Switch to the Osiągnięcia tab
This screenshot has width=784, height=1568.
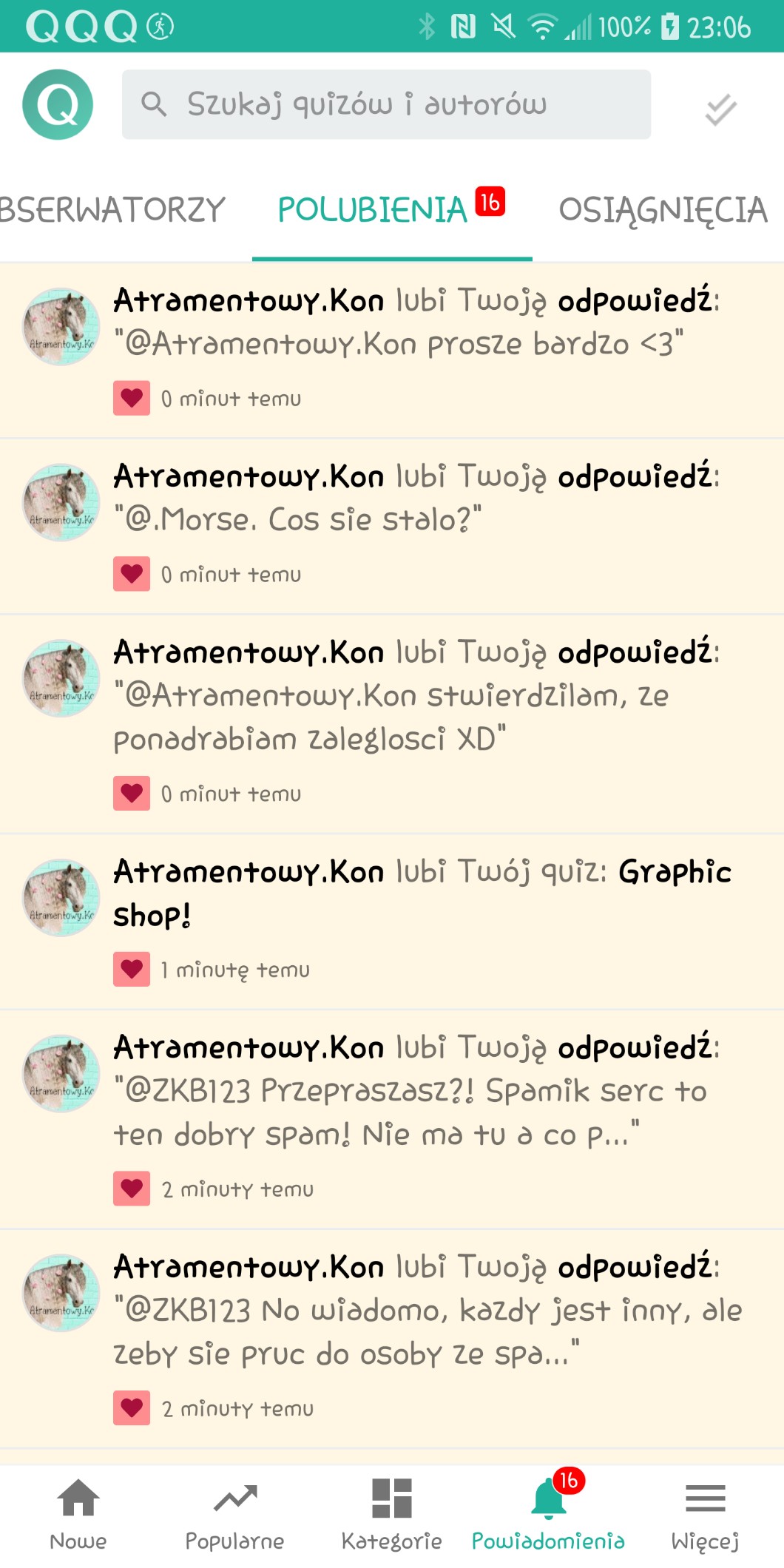click(663, 210)
